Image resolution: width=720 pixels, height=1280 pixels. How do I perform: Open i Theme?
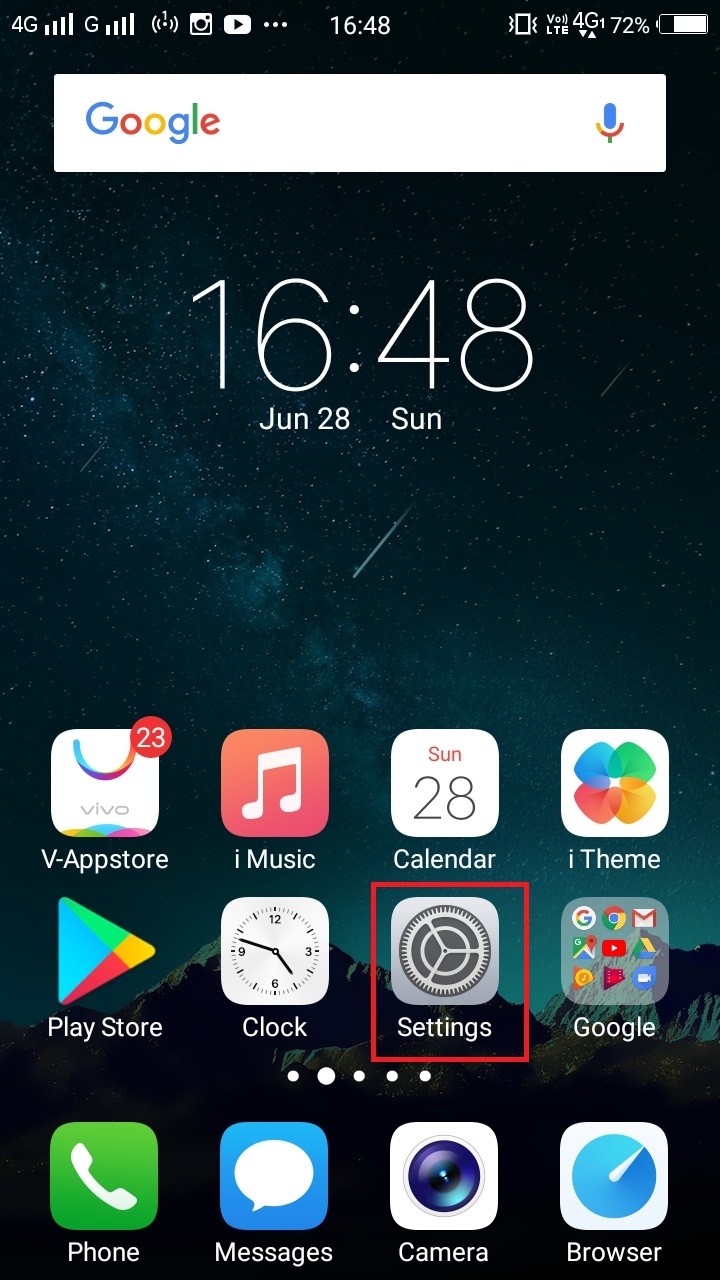[614, 783]
